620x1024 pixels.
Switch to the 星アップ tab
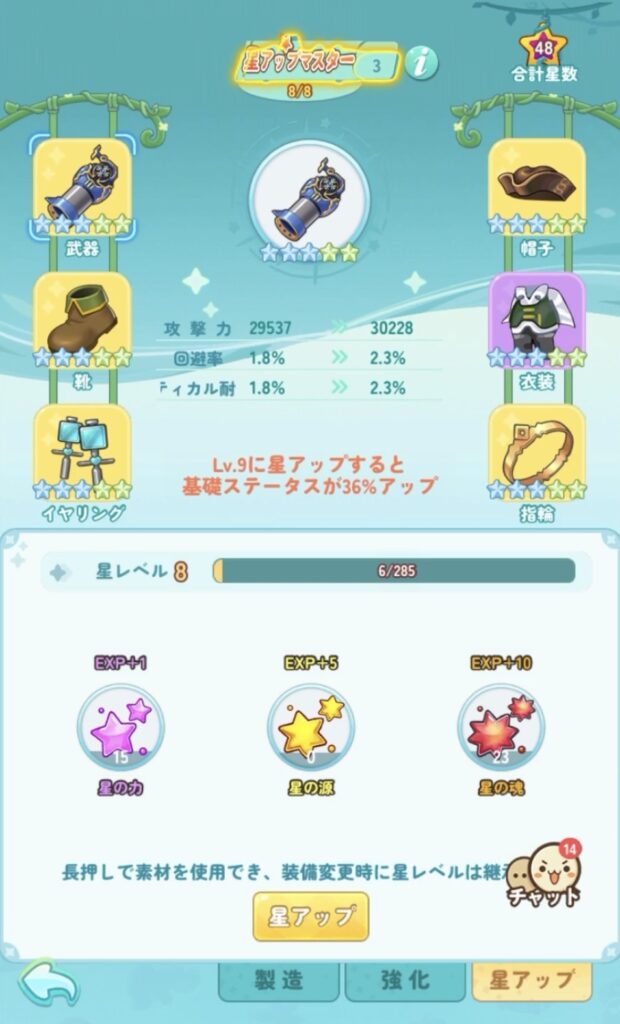(531, 983)
